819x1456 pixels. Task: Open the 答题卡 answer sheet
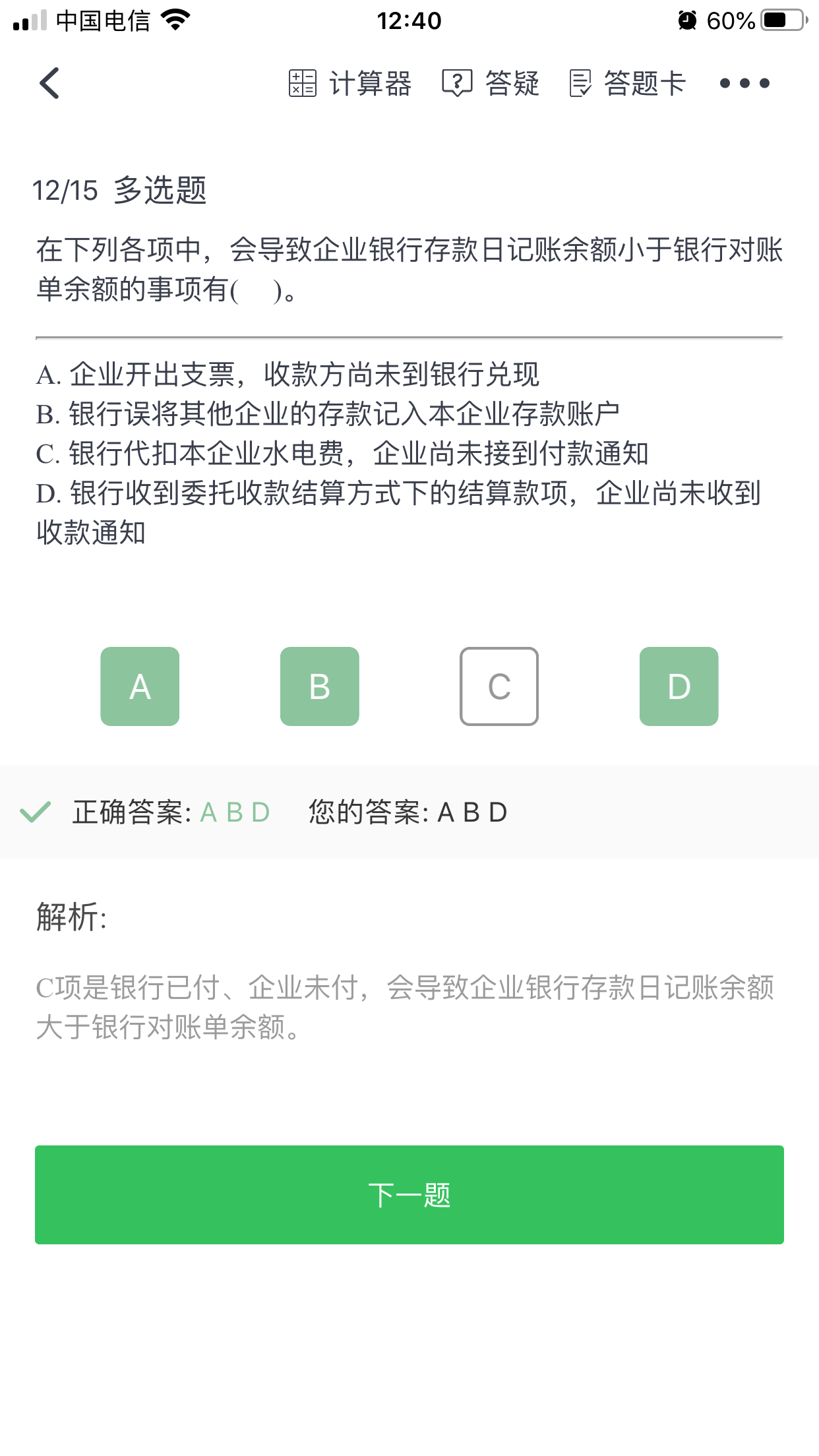(x=627, y=84)
